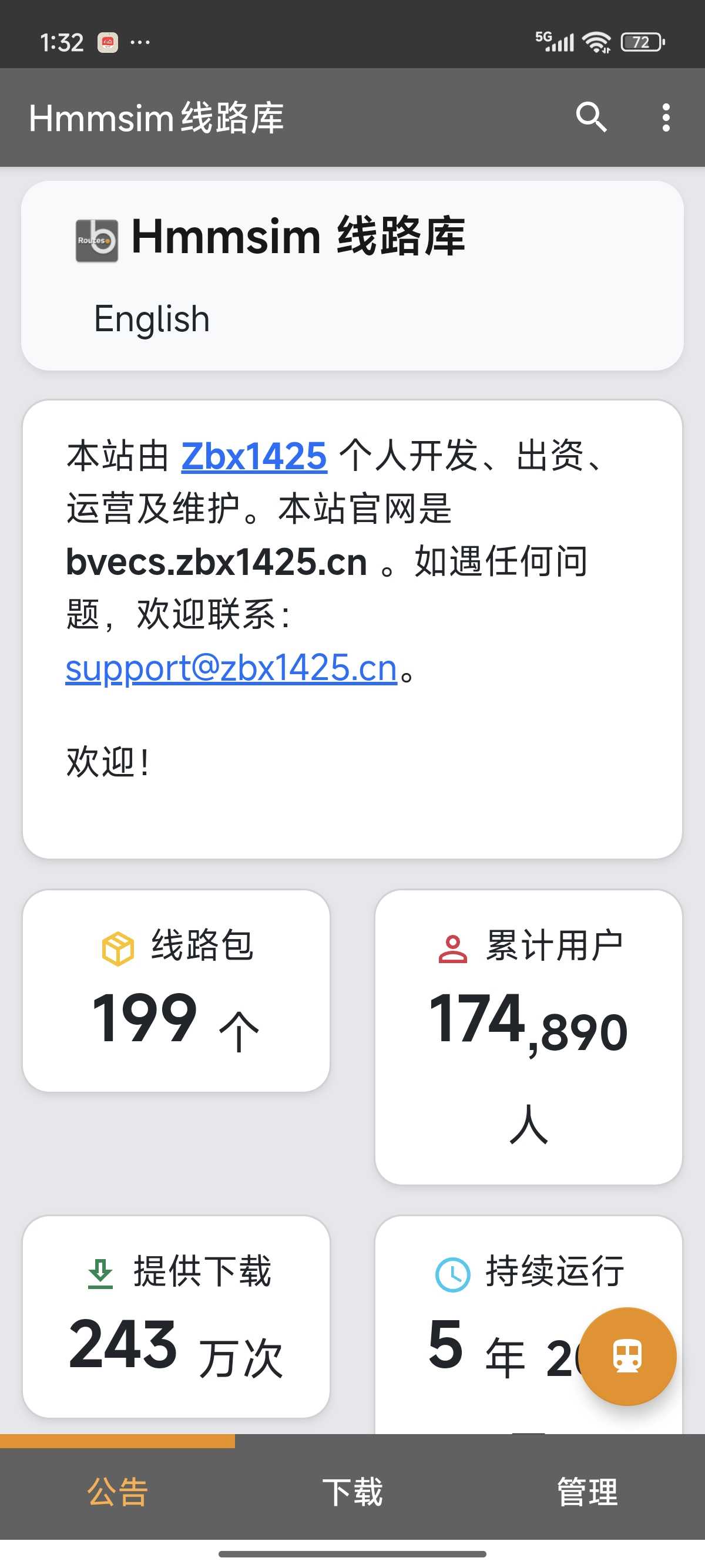Switch to the 下载 tab
Screen dimensions: 705x1568
click(x=352, y=1491)
